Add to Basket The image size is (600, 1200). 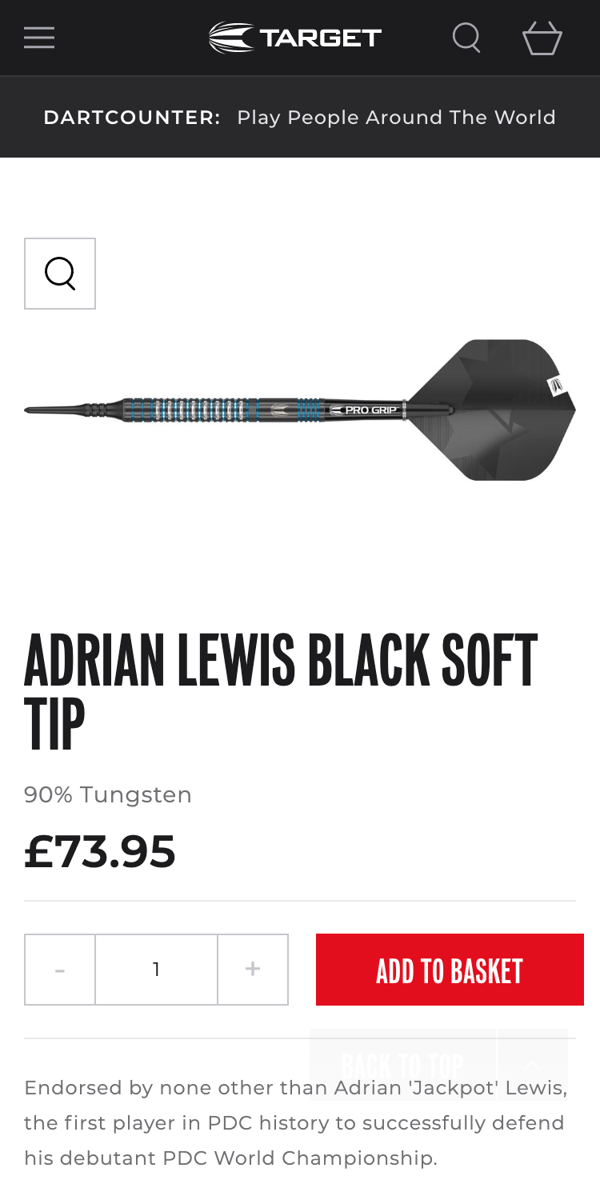click(450, 970)
